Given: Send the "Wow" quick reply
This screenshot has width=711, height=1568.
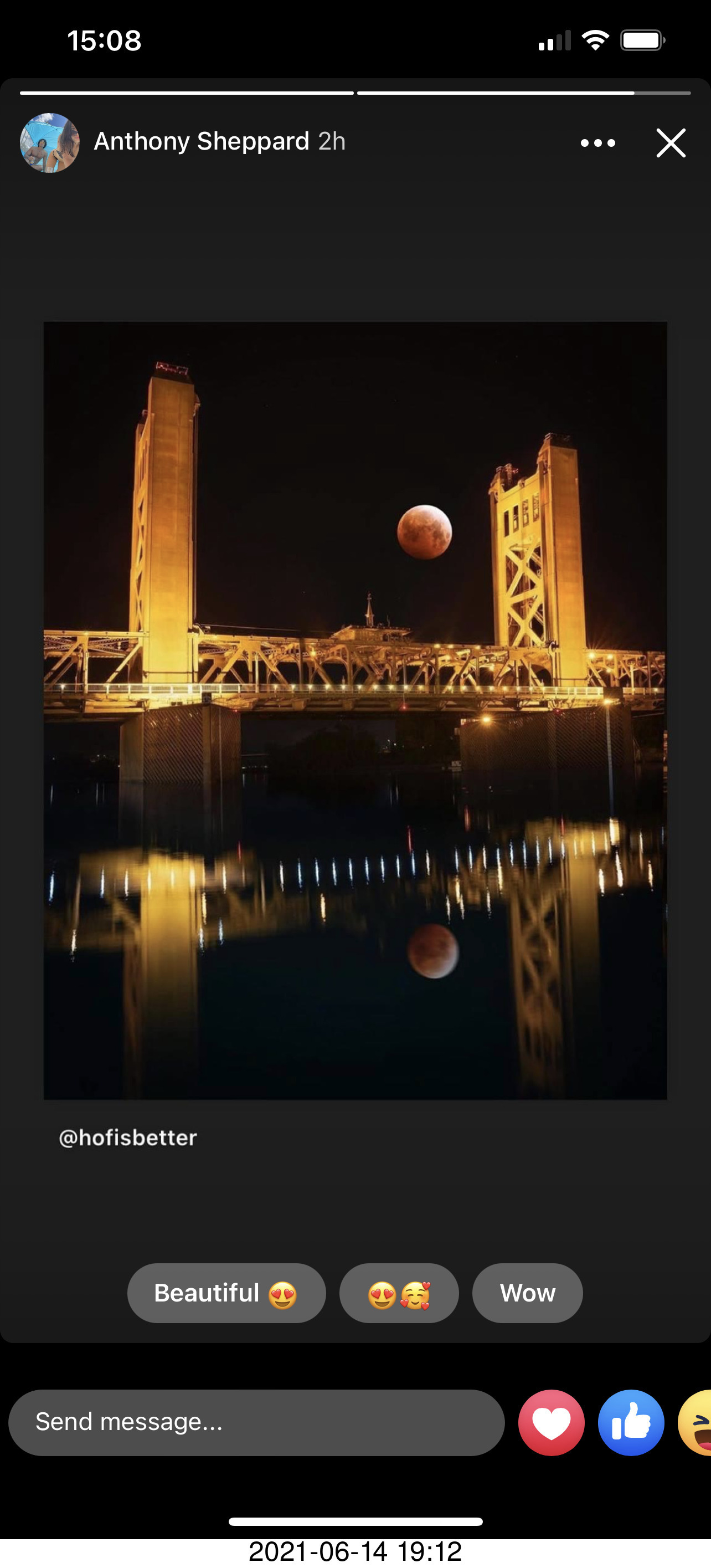Looking at the screenshot, I should pos(527,1292).
